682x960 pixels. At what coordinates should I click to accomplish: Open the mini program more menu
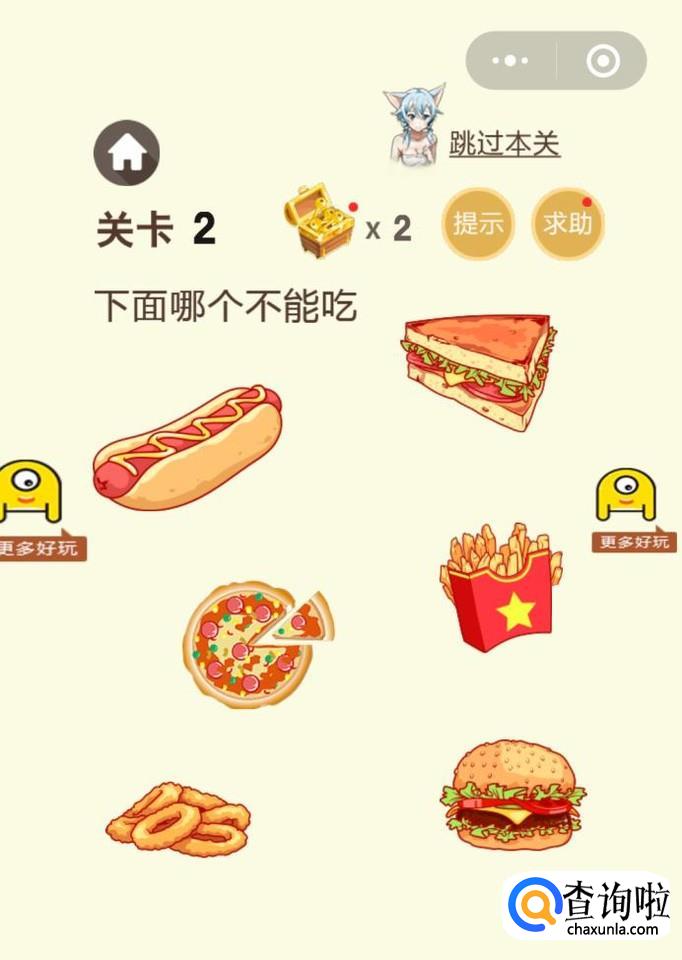[x=511, y=61]
